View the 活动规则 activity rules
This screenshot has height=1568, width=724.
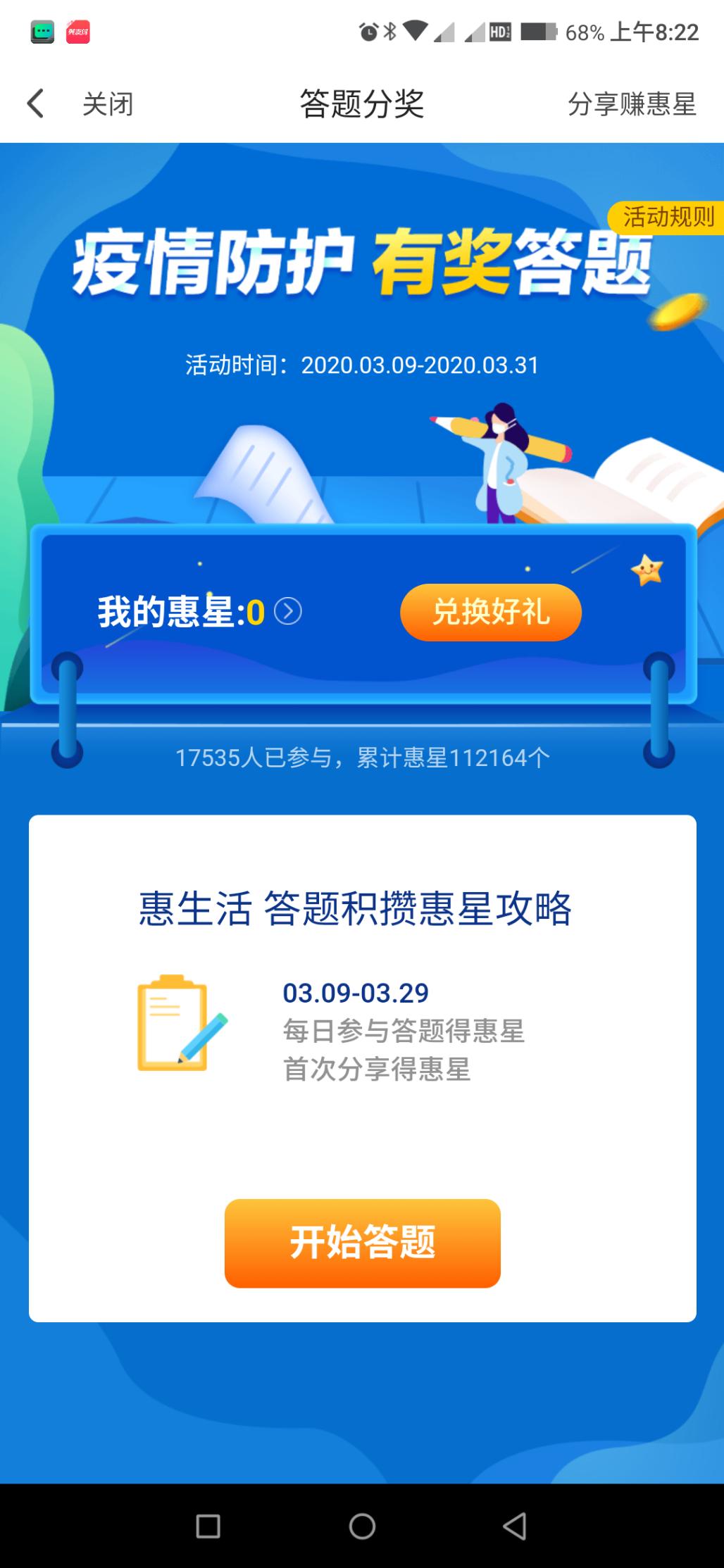667,217
